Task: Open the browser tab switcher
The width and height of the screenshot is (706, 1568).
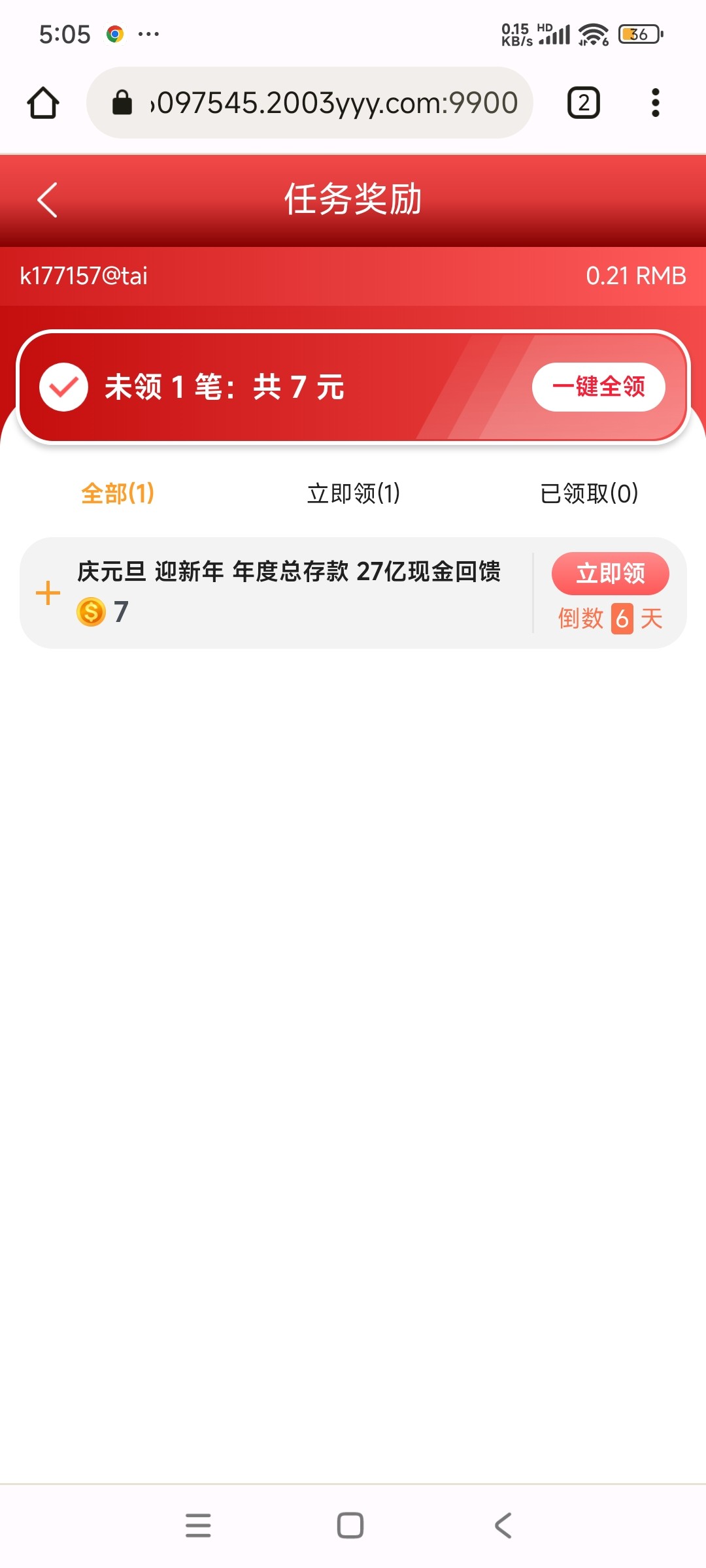Action: coord(584,103)
